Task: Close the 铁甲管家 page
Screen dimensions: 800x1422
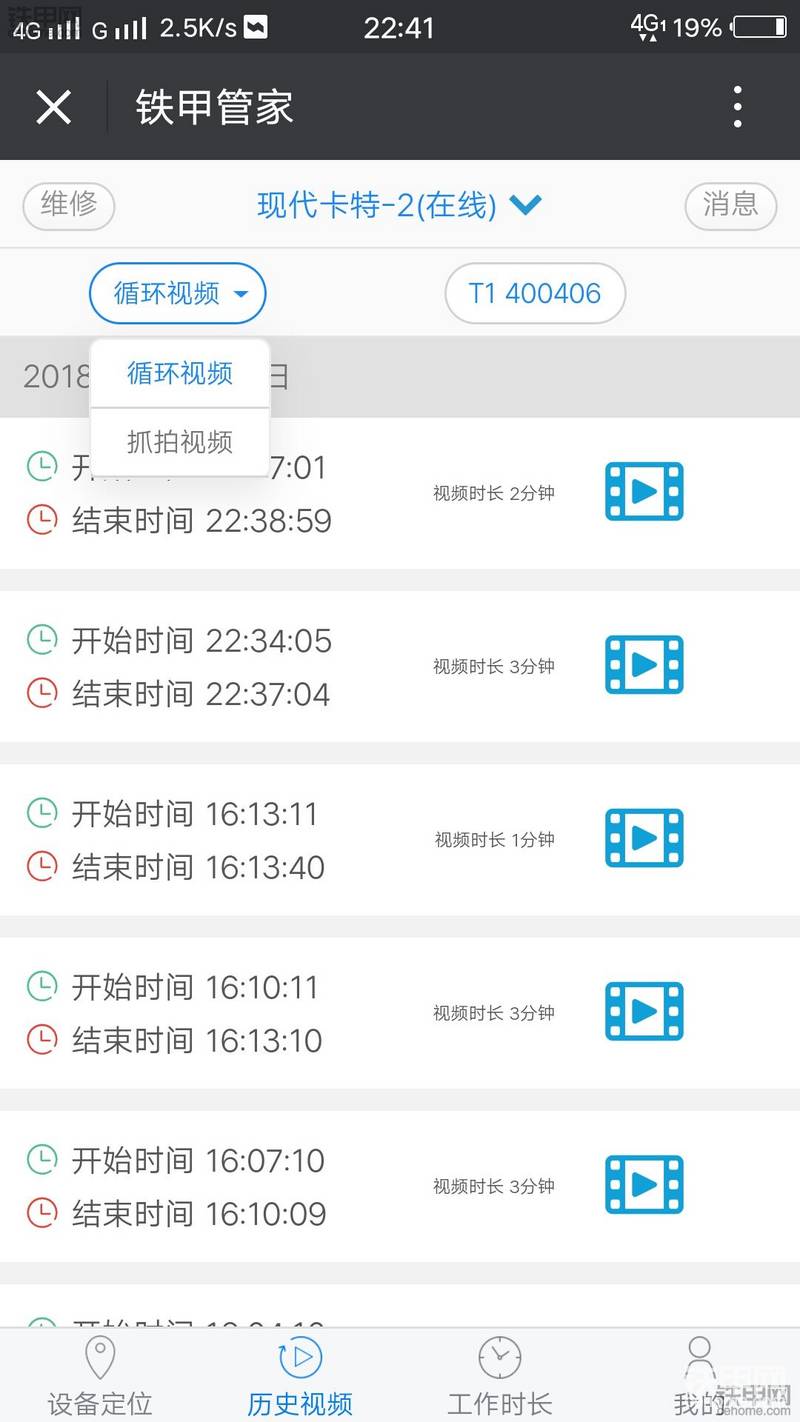Action: 53,106
